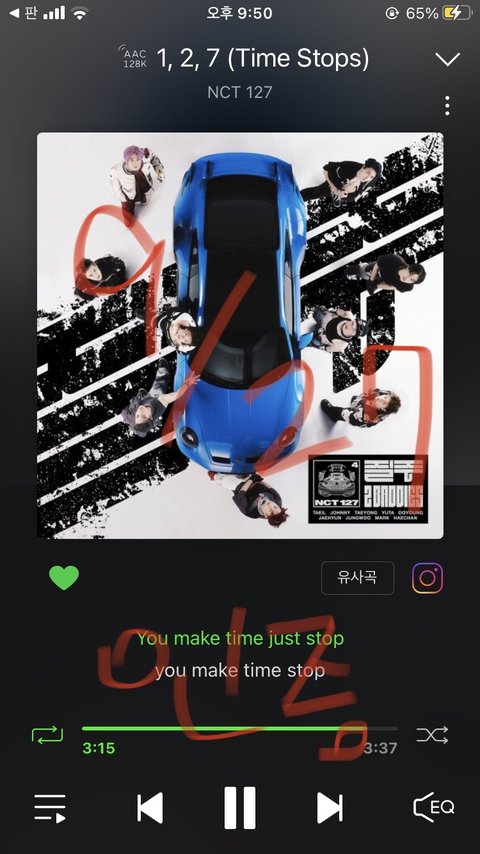Screen dimensions: 480x854
Task: Open the NCT 127 artist page
Action: point(240,92)
